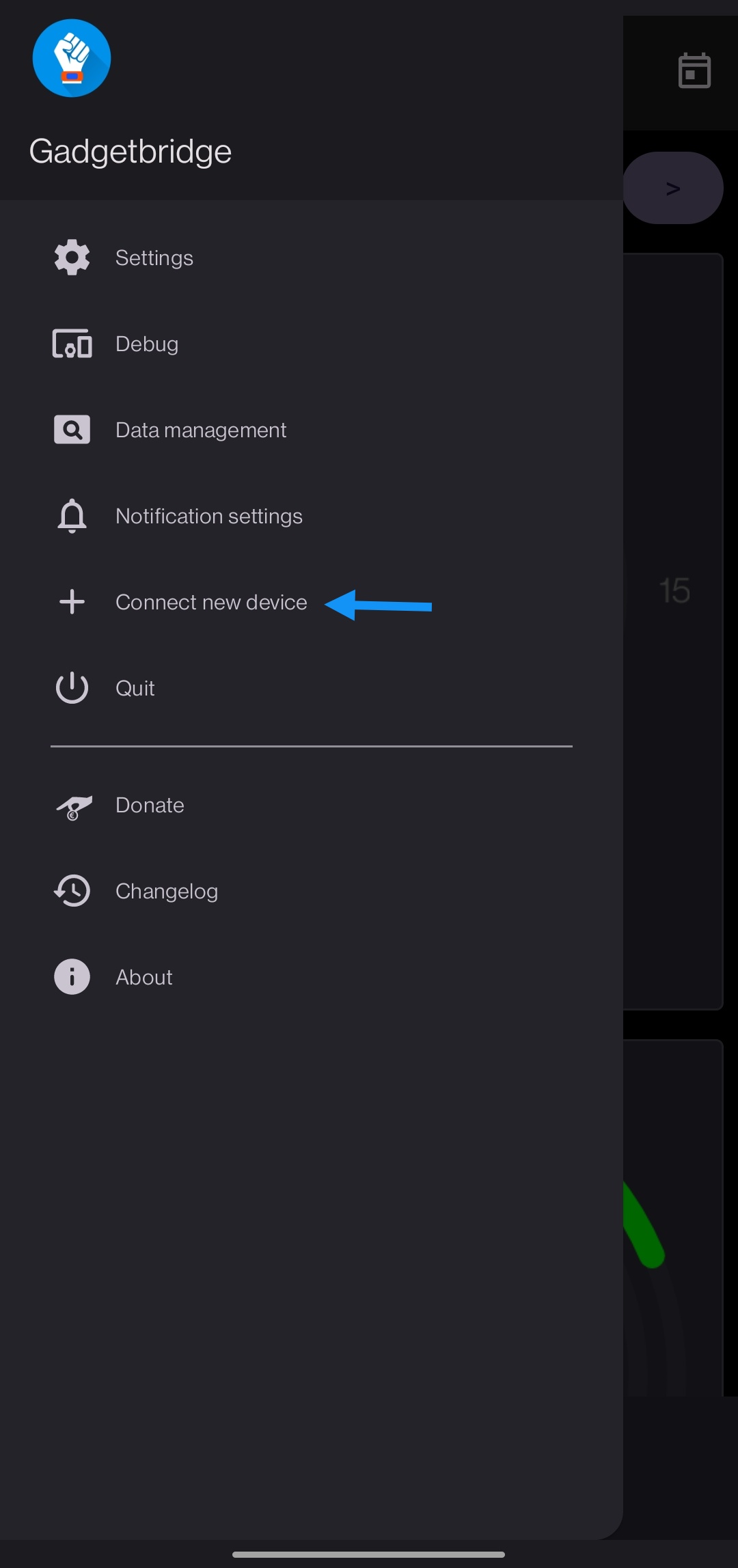Open the Debug menu item
This screenshot has width=738, height=1568.
[x=146, y=344]
